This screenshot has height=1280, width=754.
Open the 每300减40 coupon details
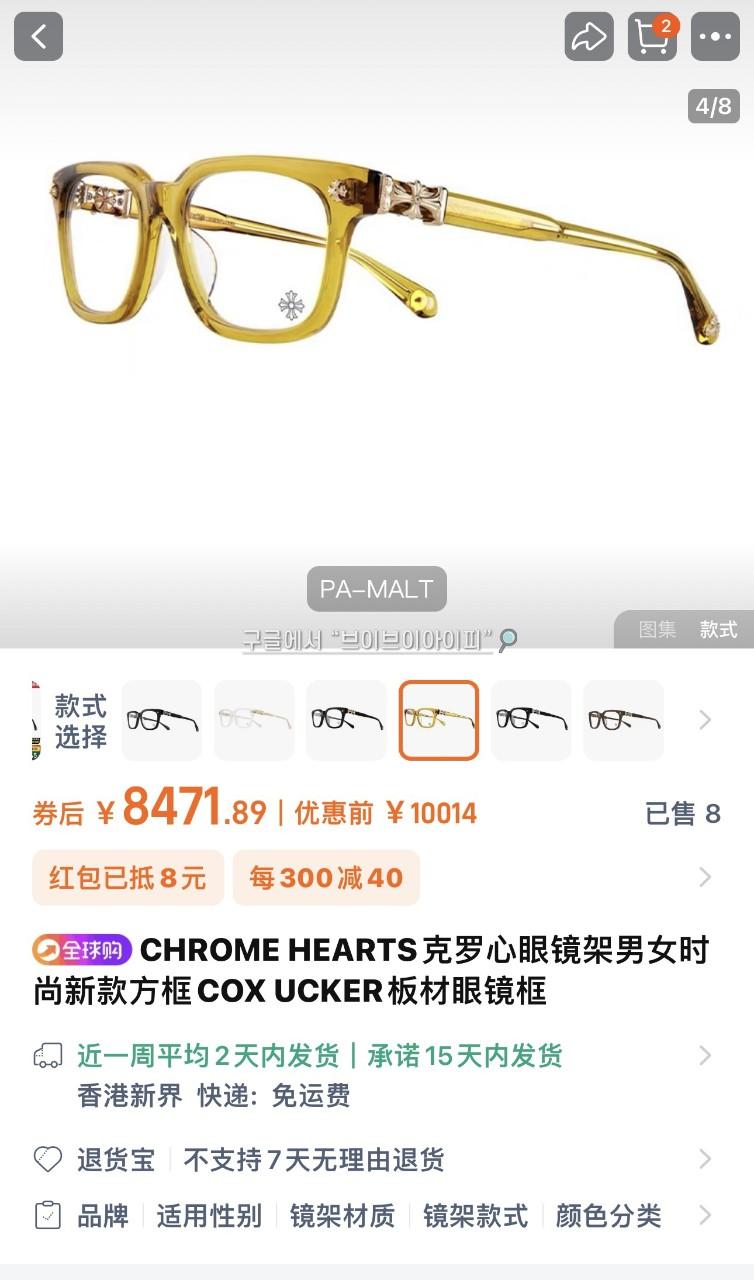(326, 878)
